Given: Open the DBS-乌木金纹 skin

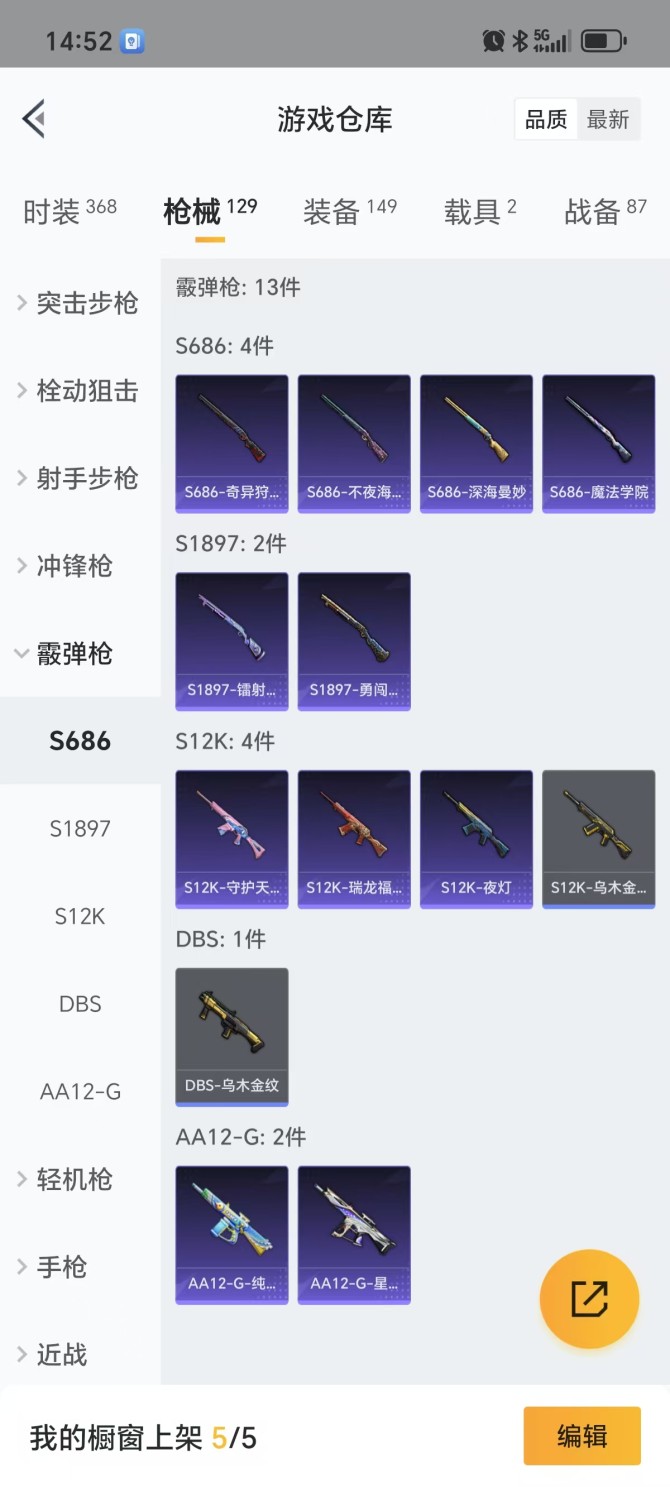Looking at the screenshot, I should [232, 1036].
